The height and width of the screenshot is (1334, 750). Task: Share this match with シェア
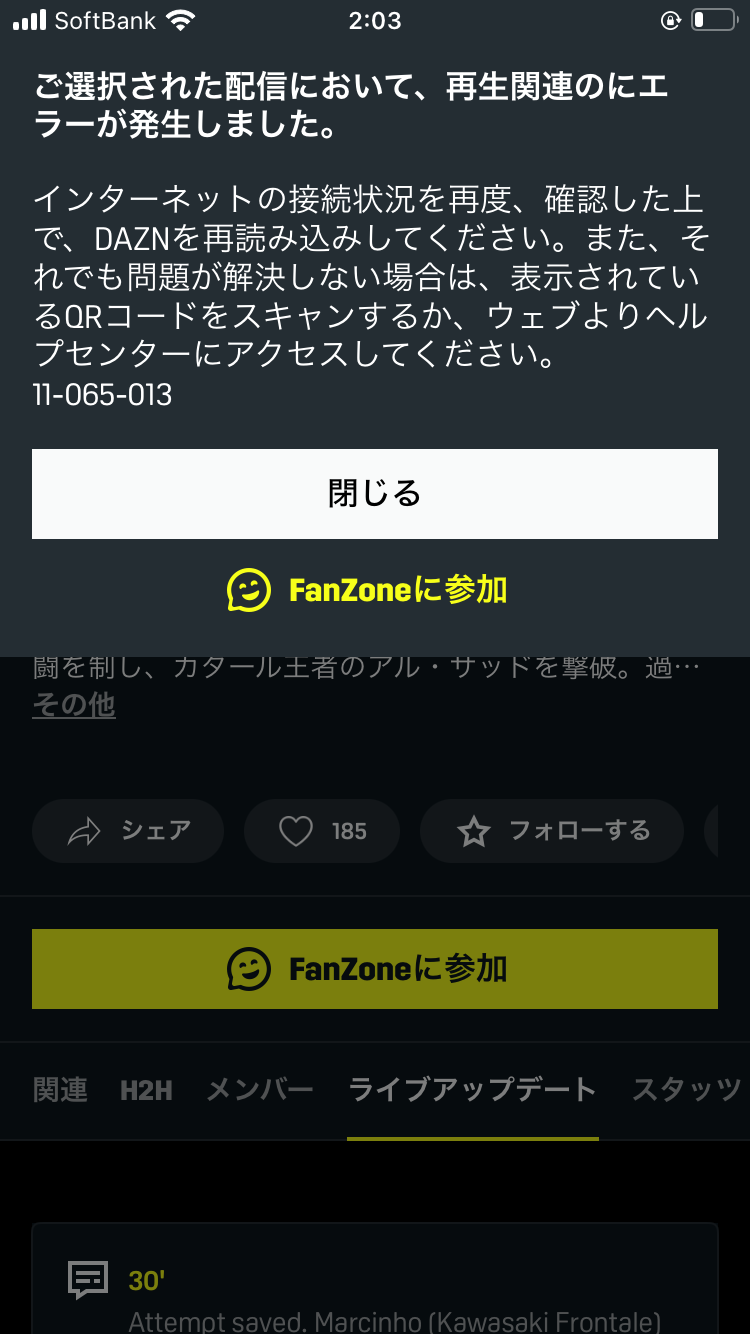pyautogui.click(x=128, y=831)
